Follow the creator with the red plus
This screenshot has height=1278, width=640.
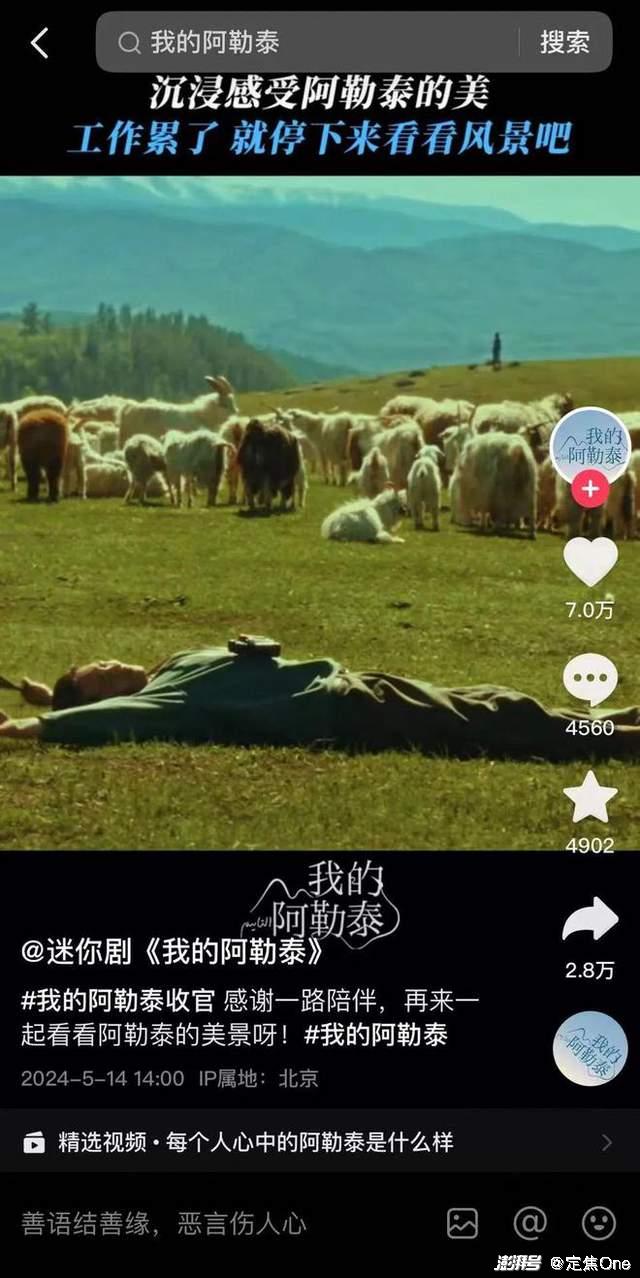click(590, 490)
